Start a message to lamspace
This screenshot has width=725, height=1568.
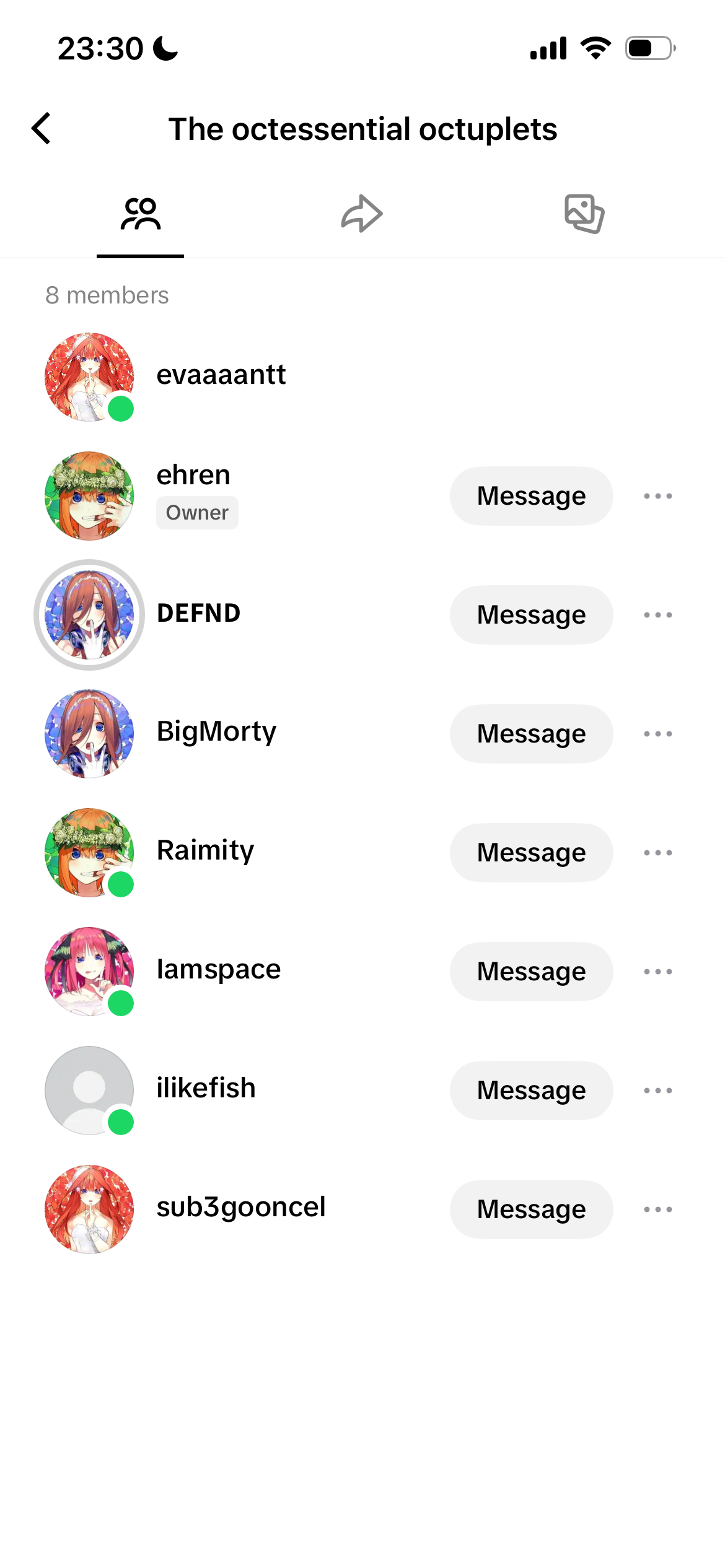[x=531, y=972]
